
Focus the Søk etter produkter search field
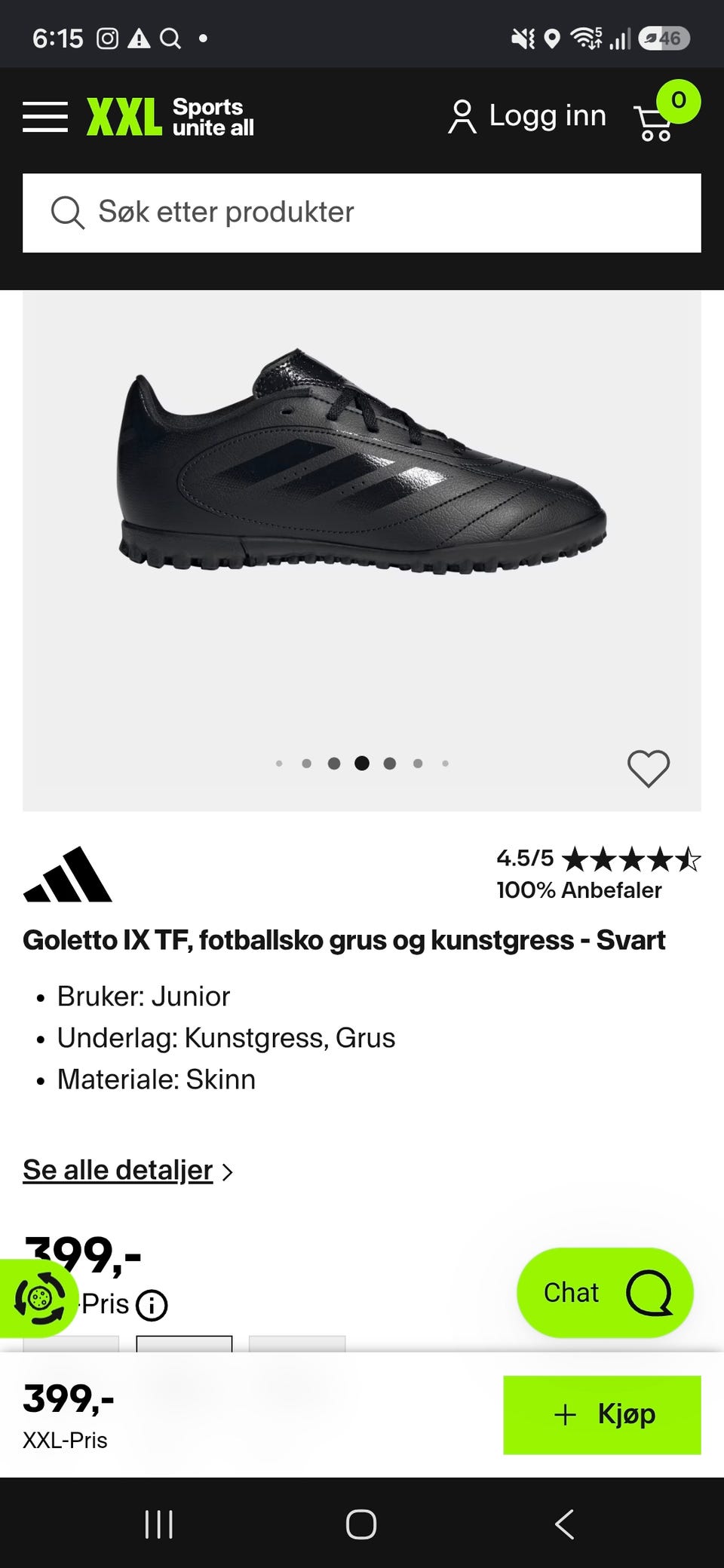coord(362,213)
